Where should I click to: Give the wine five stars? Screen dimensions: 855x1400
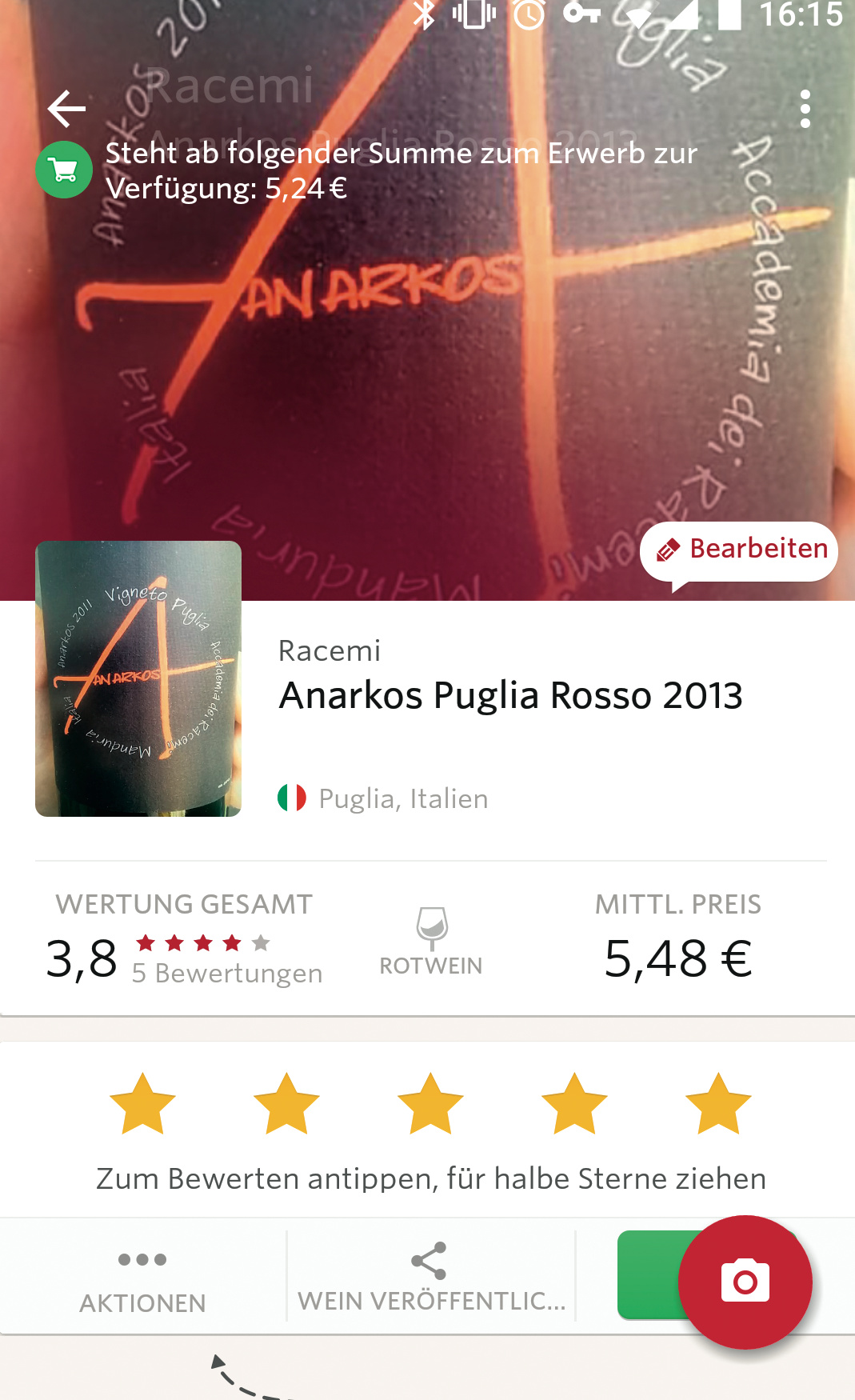point(718,1105)
